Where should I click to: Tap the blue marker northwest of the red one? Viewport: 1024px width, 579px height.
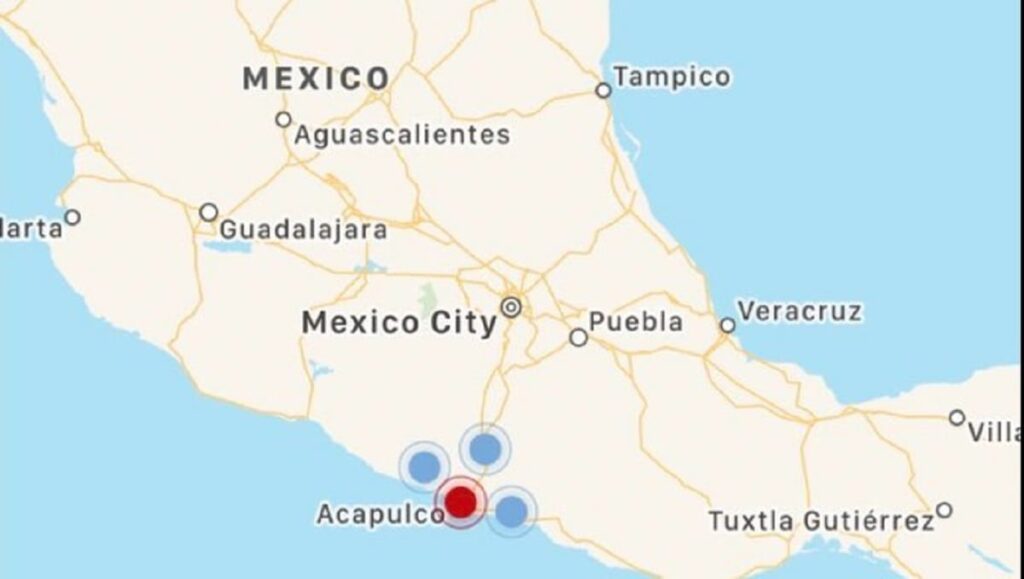click(424, 466)
